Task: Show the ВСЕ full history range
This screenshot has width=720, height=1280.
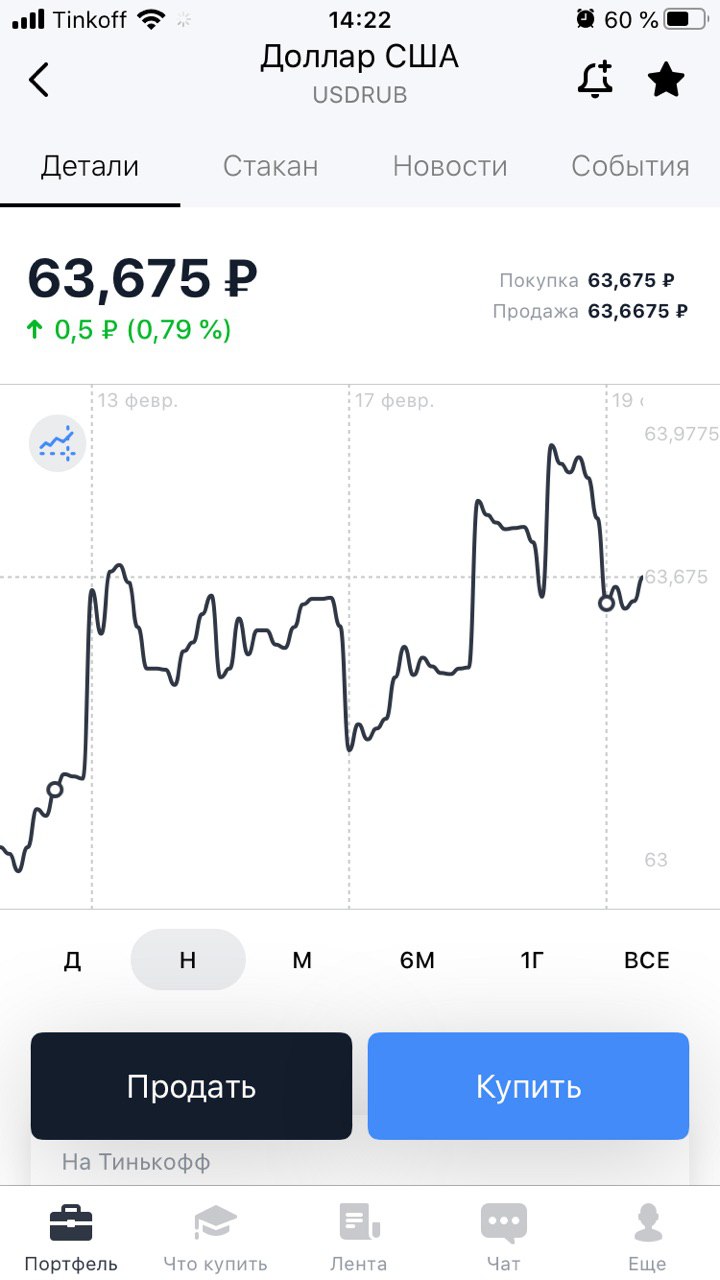Action: pyautogui.click(x=647, y=960)
